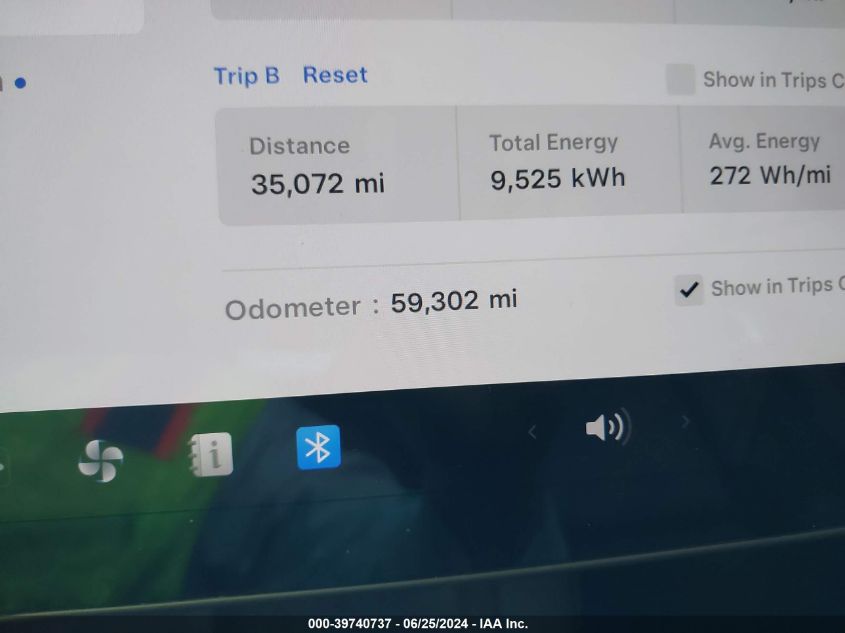Viewport: 845px width, 633px height.
Task: Lower volume with the left arrow
Action: pos(532,432)
